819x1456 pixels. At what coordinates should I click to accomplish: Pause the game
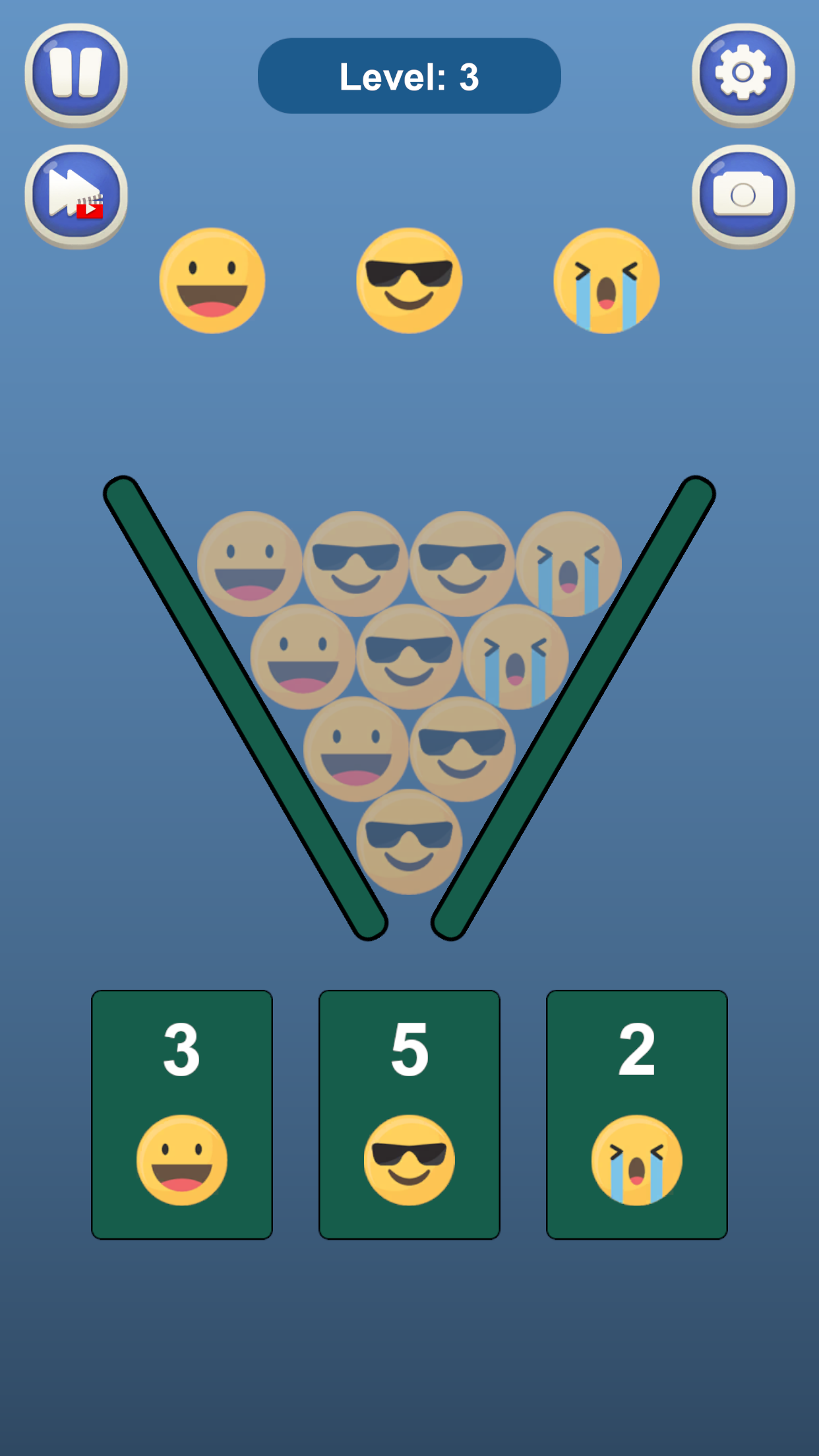(76, 73)
